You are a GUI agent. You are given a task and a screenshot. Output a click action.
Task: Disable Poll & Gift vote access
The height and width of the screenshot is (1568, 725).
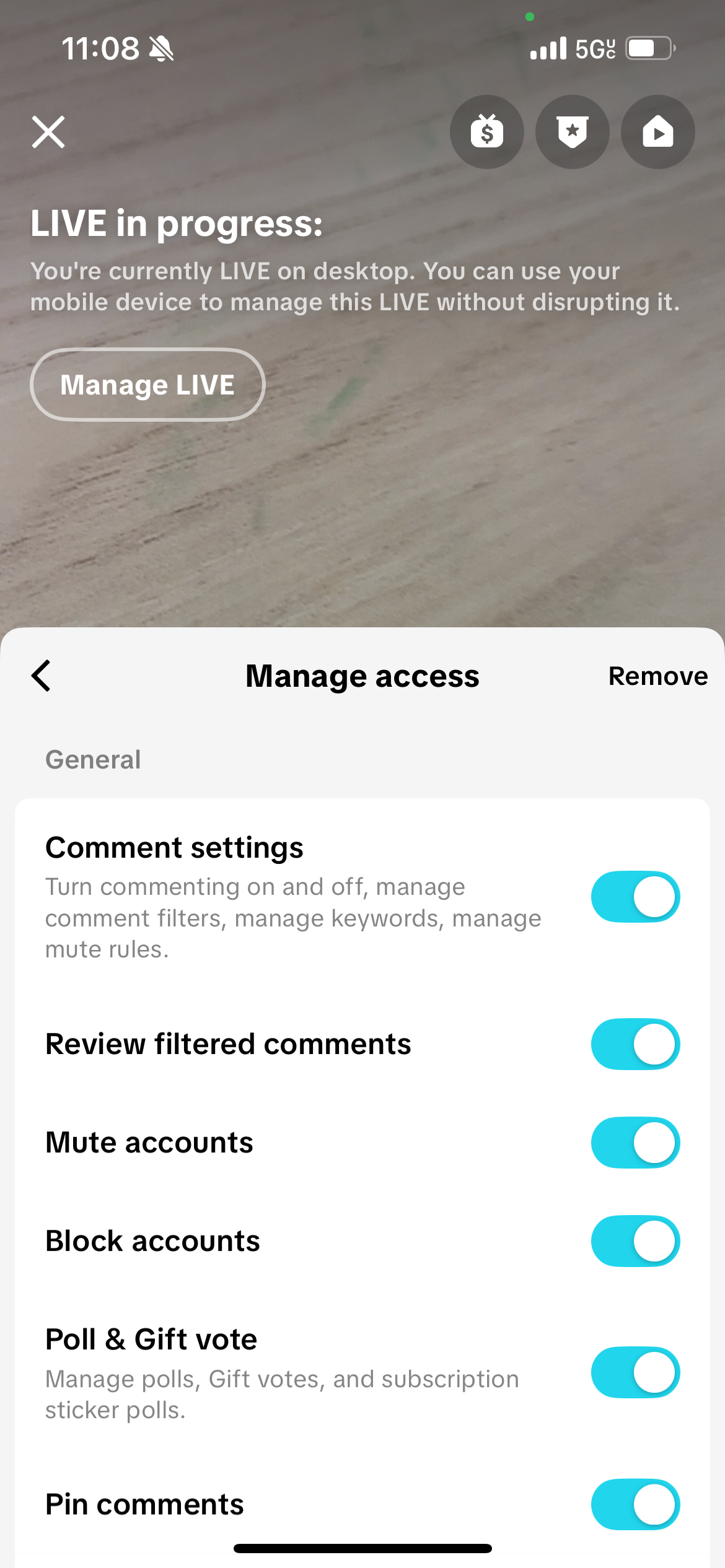tap(635, 1372)
